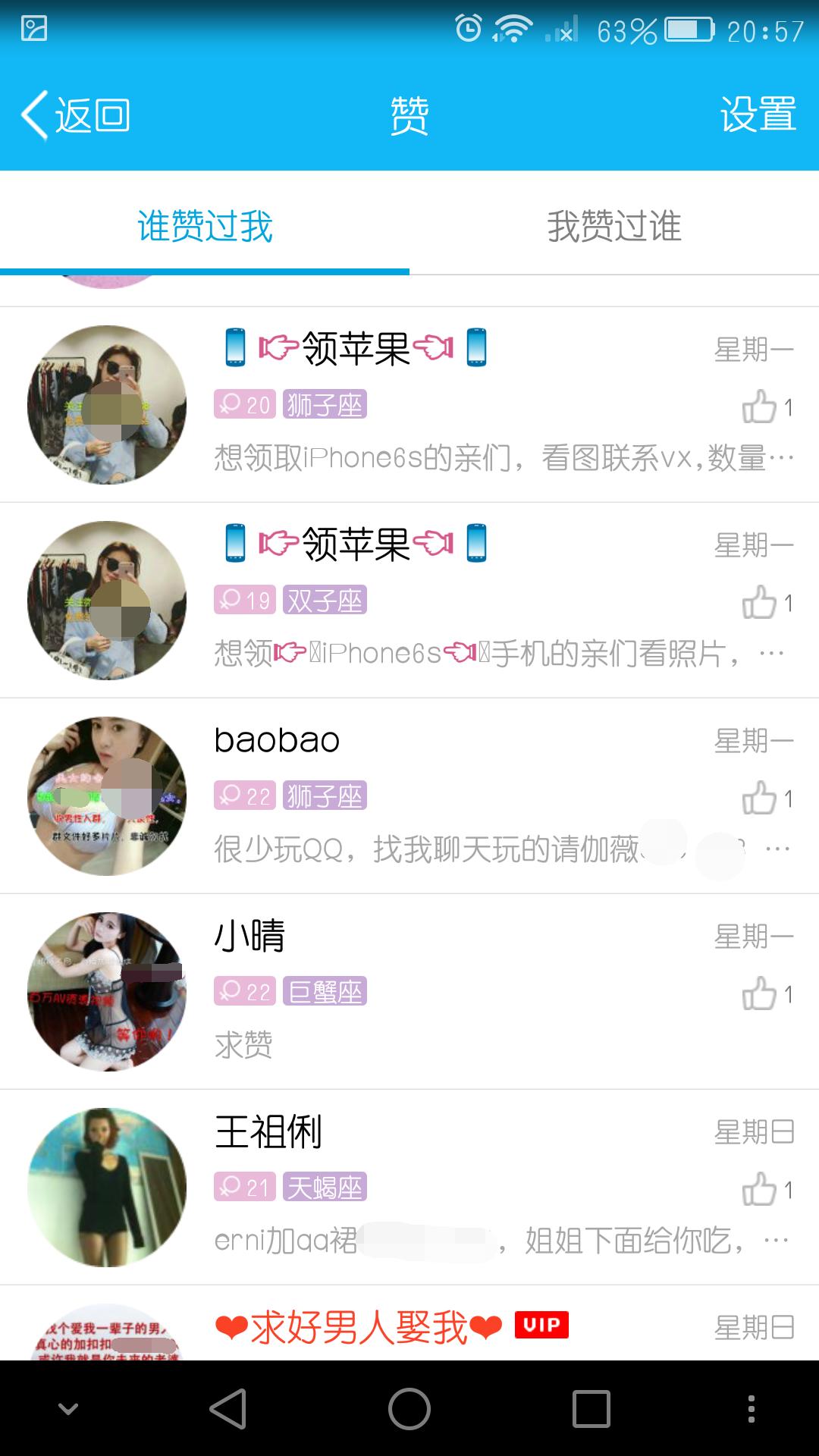Viewport: 819px width, 1456px height.
Task: Select the 狮子座 zodiac badge of baobao
Action: (325, 795)
